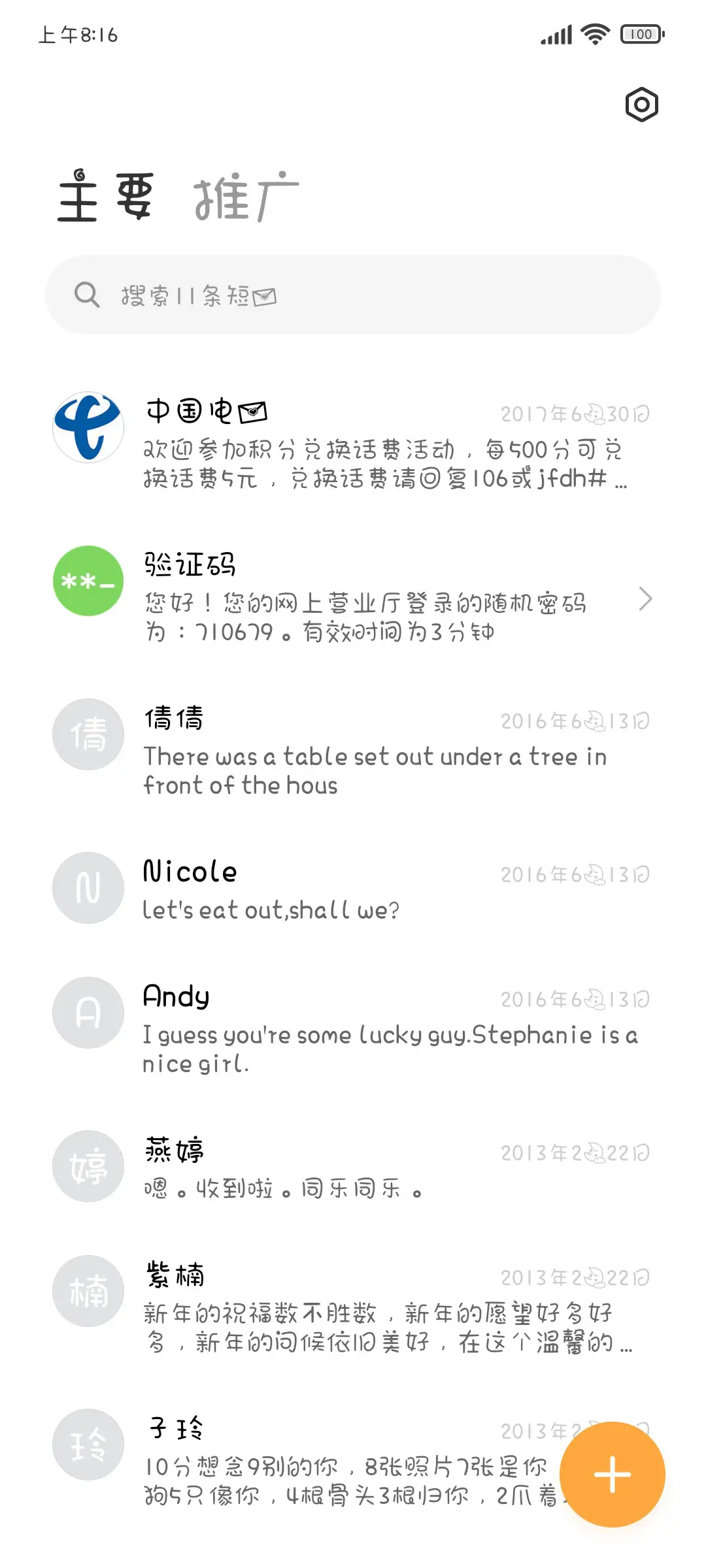Tap the 燕婷 avatar circle
Screen dimensions: 706x1568
pos(88,1167)
